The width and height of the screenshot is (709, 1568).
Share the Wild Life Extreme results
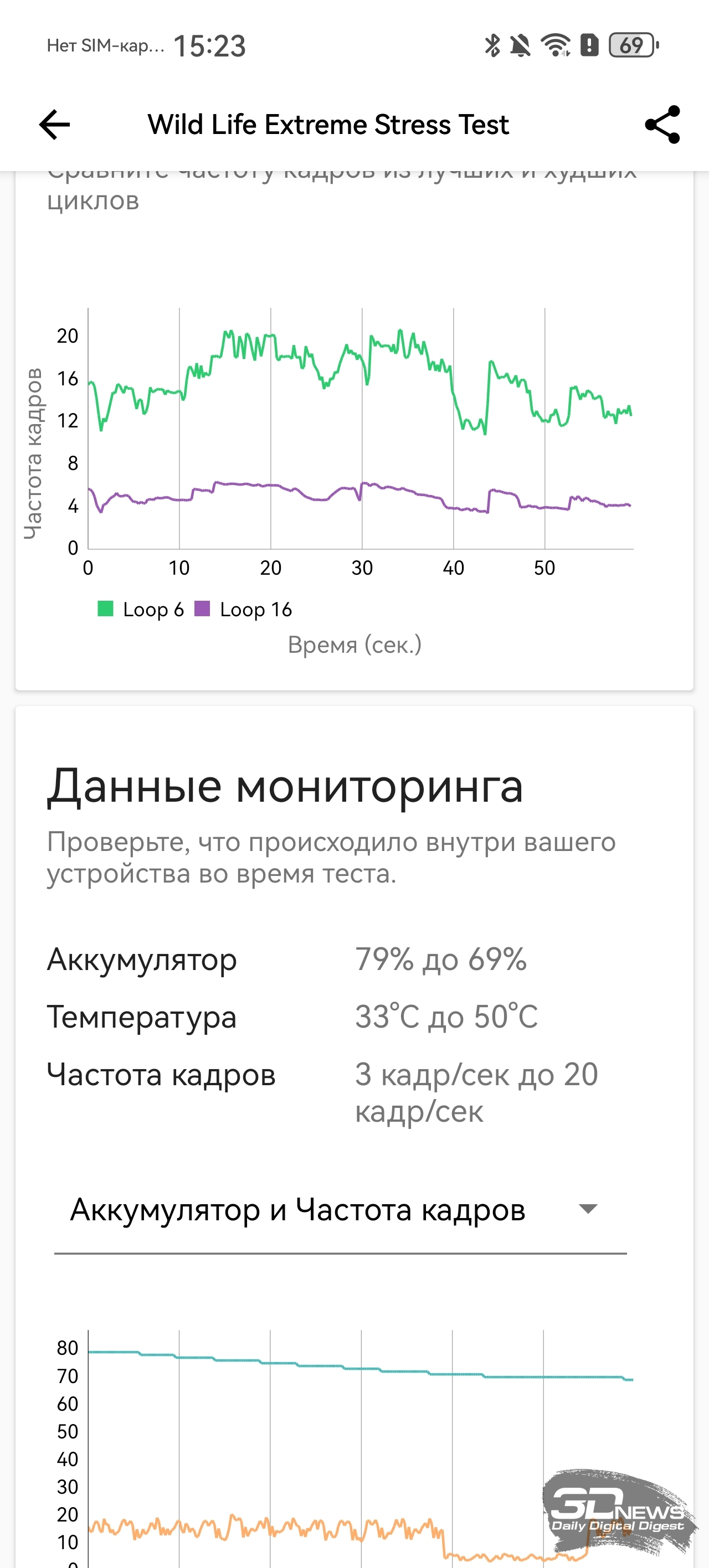(662, 124)
